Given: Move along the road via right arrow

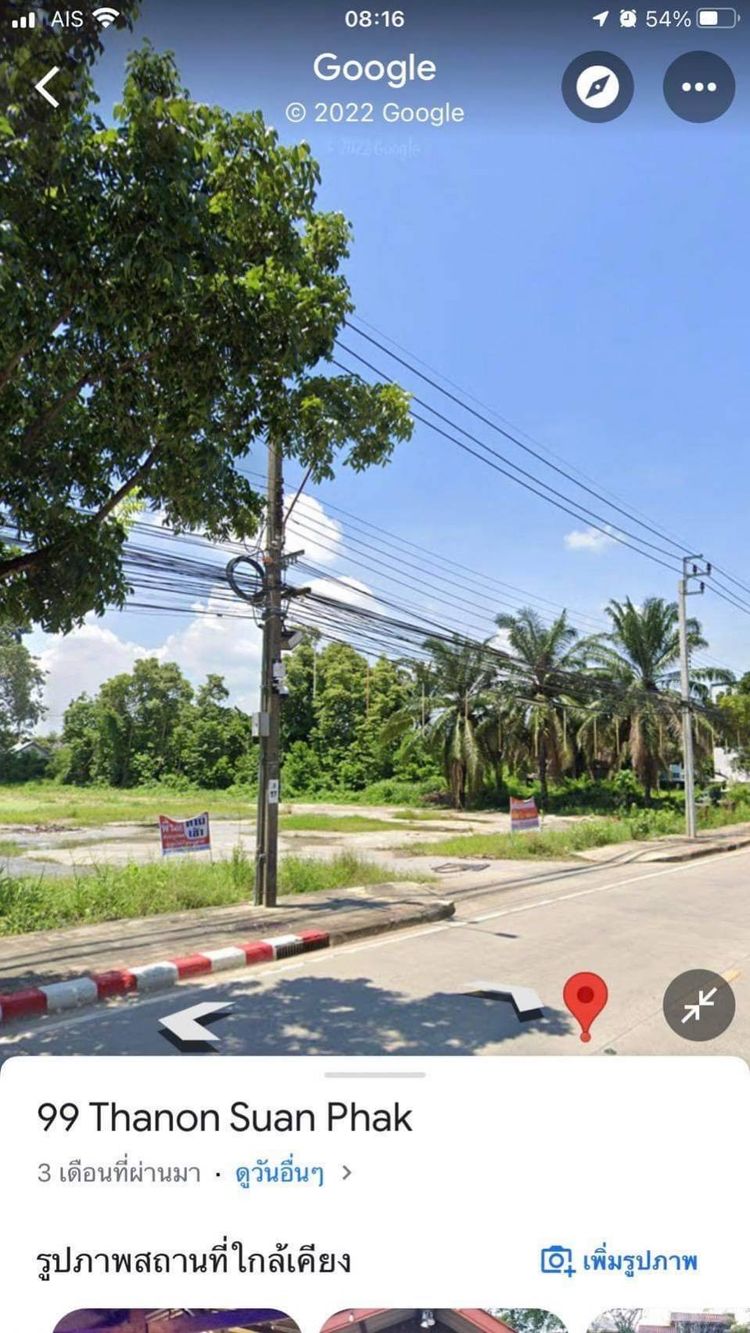Looking at the screenshot, I should coord(507,998).
